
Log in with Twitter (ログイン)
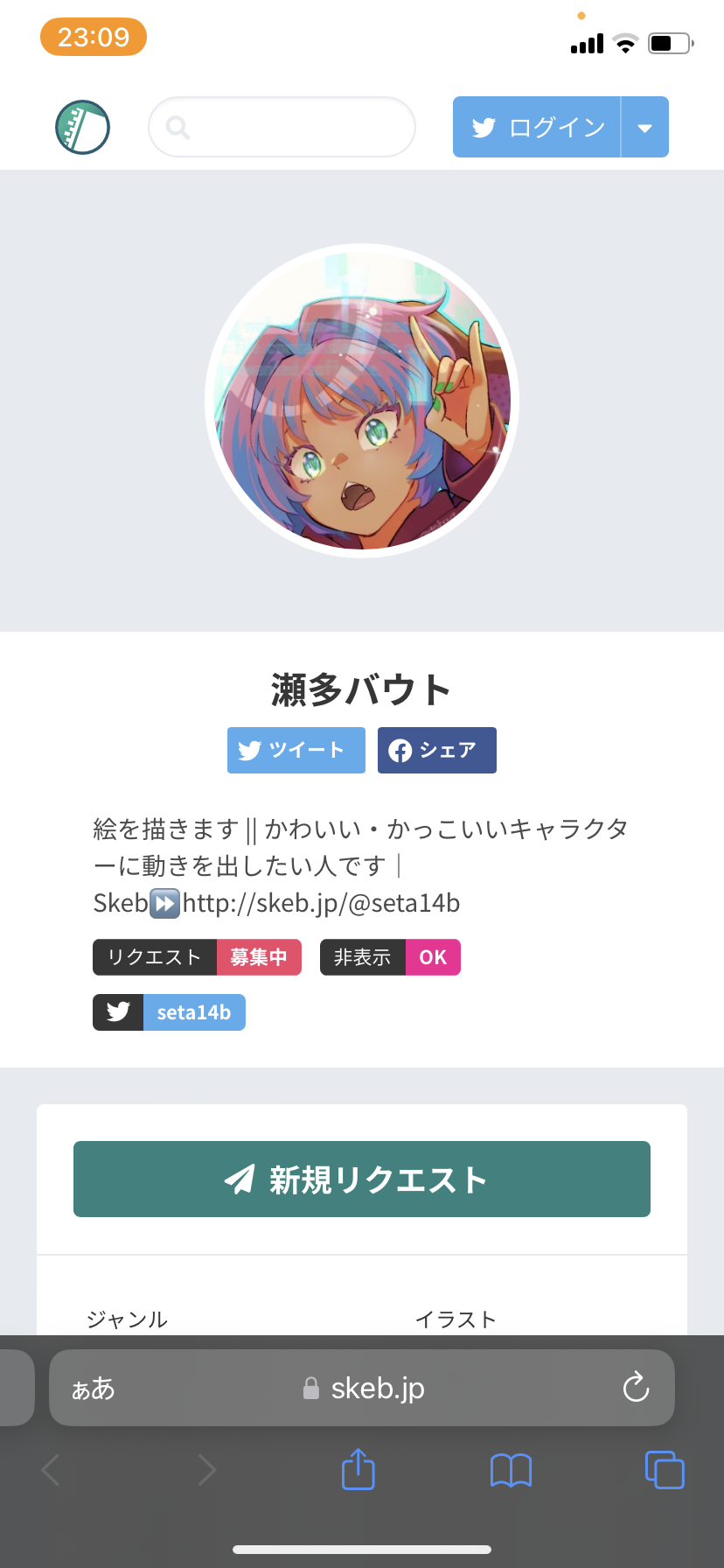coord(537,127)
